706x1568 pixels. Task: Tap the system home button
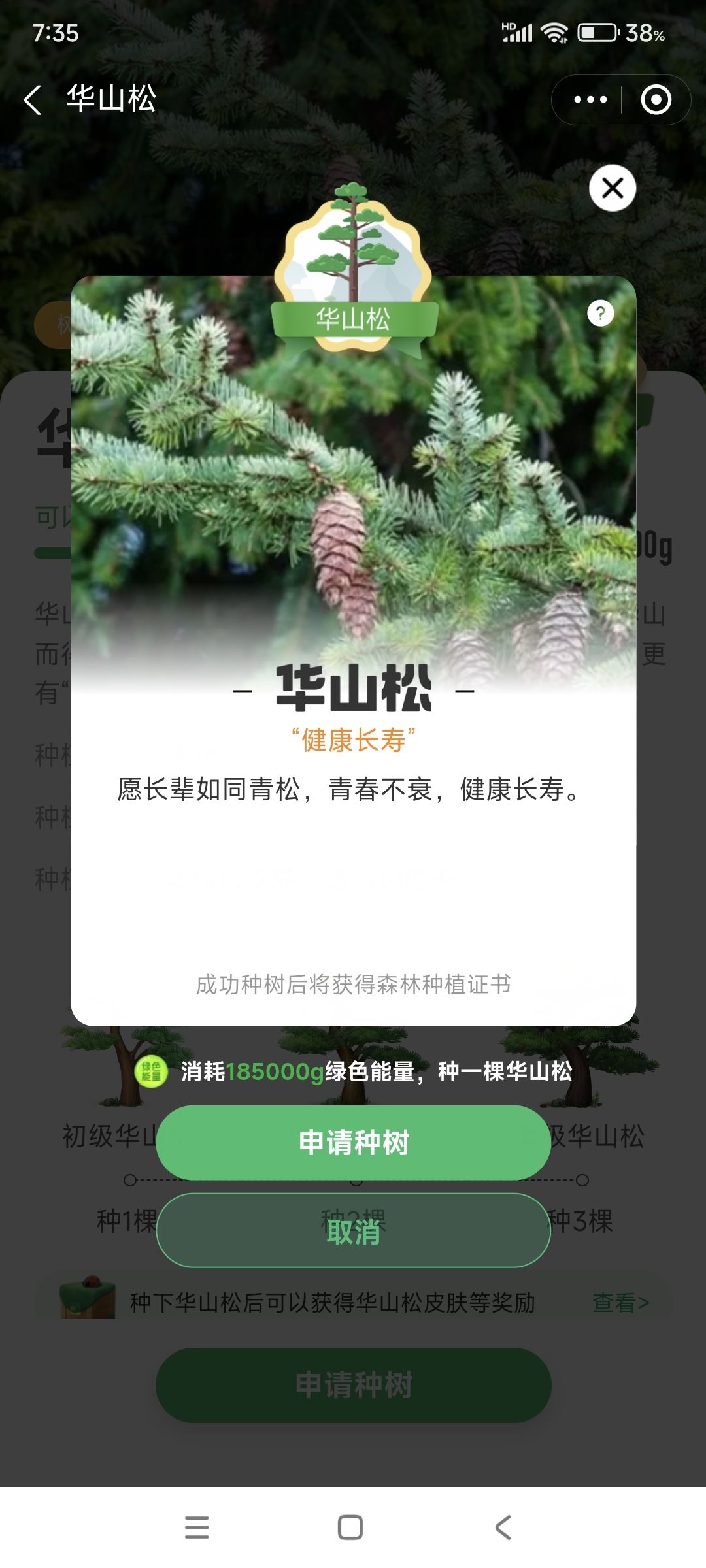[x=350, y=1527]
